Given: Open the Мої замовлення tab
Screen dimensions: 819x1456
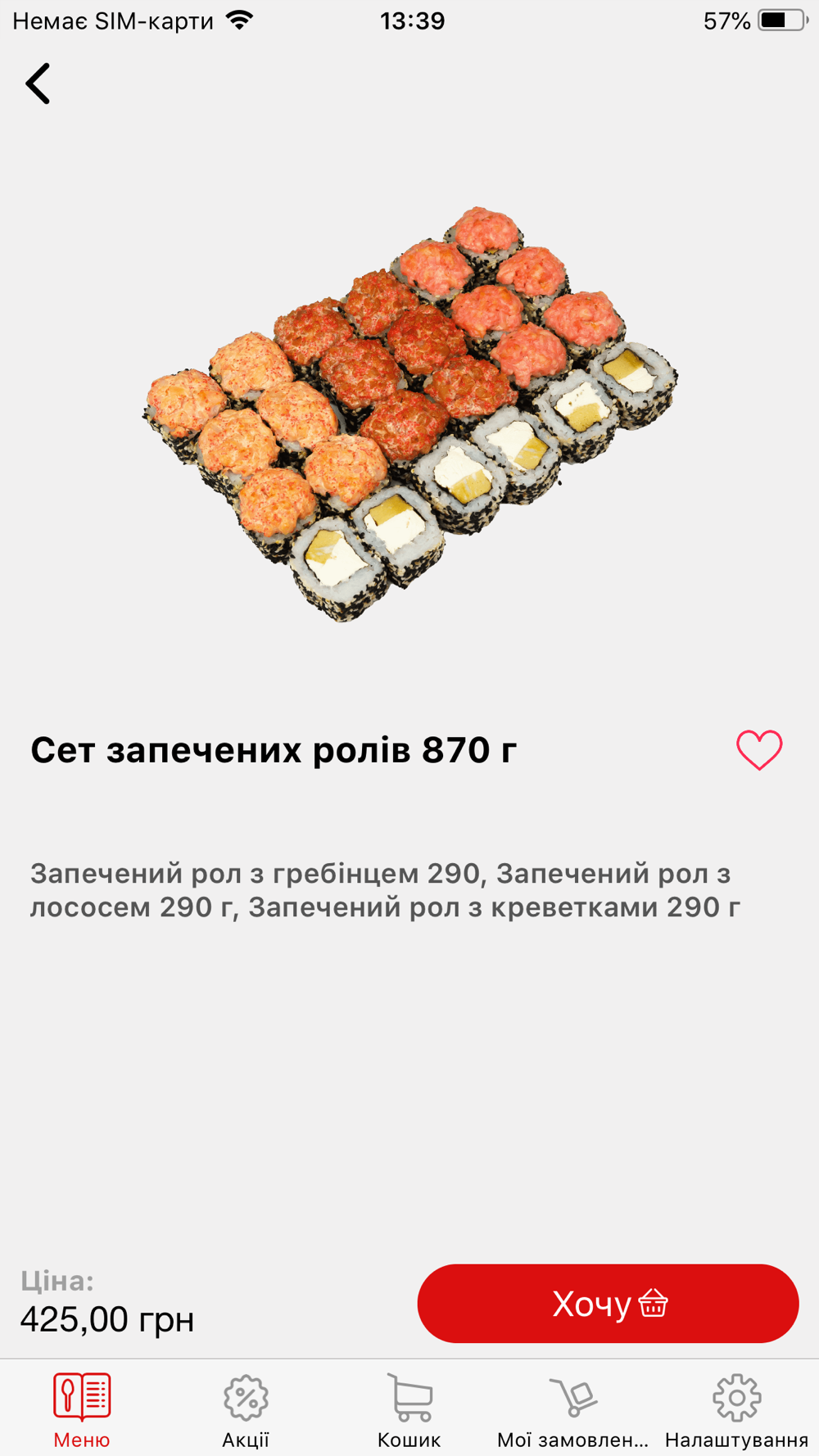Looking at the screenshot, I should pyautogui.click(x=572, y=1409).
